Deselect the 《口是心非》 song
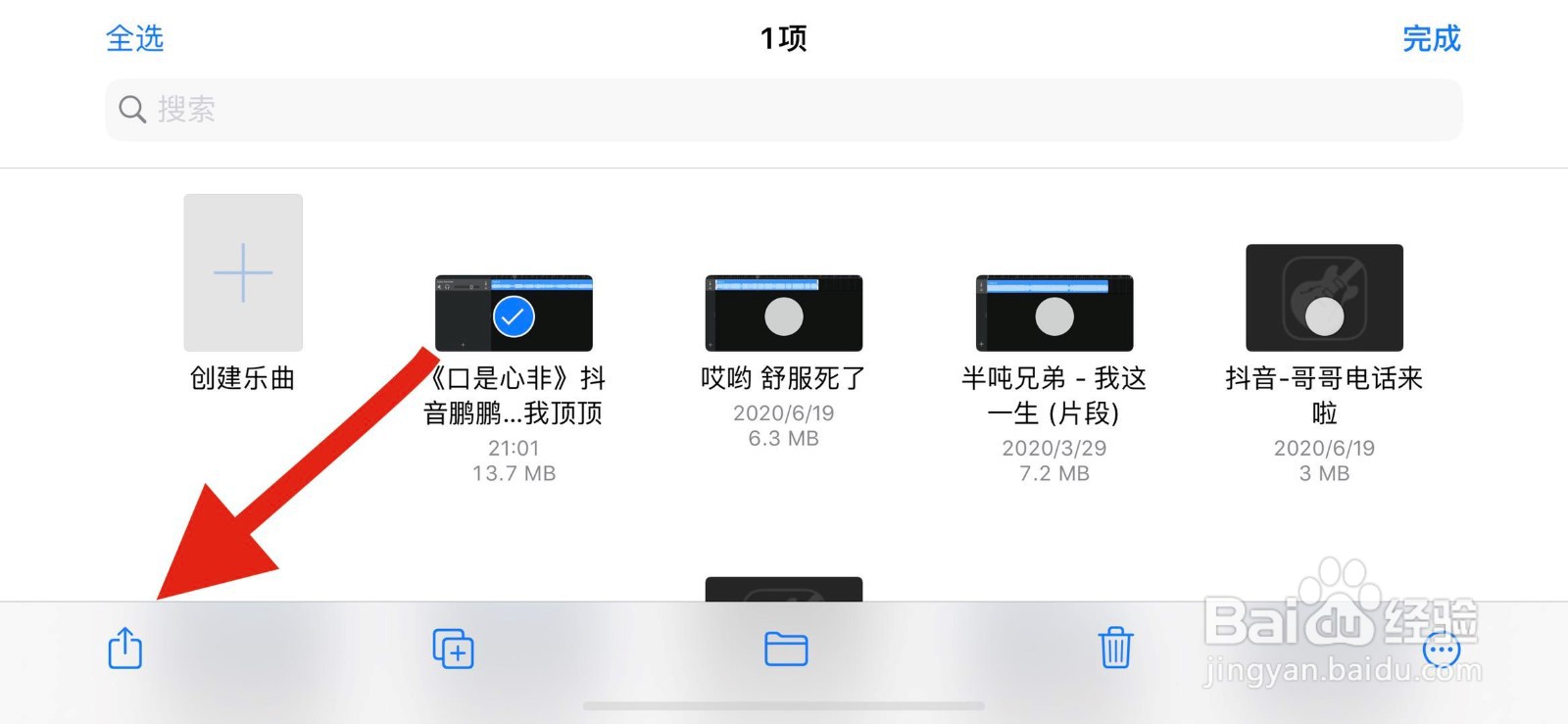This screenshot has width=1568, height=724. tap(514, 314)
